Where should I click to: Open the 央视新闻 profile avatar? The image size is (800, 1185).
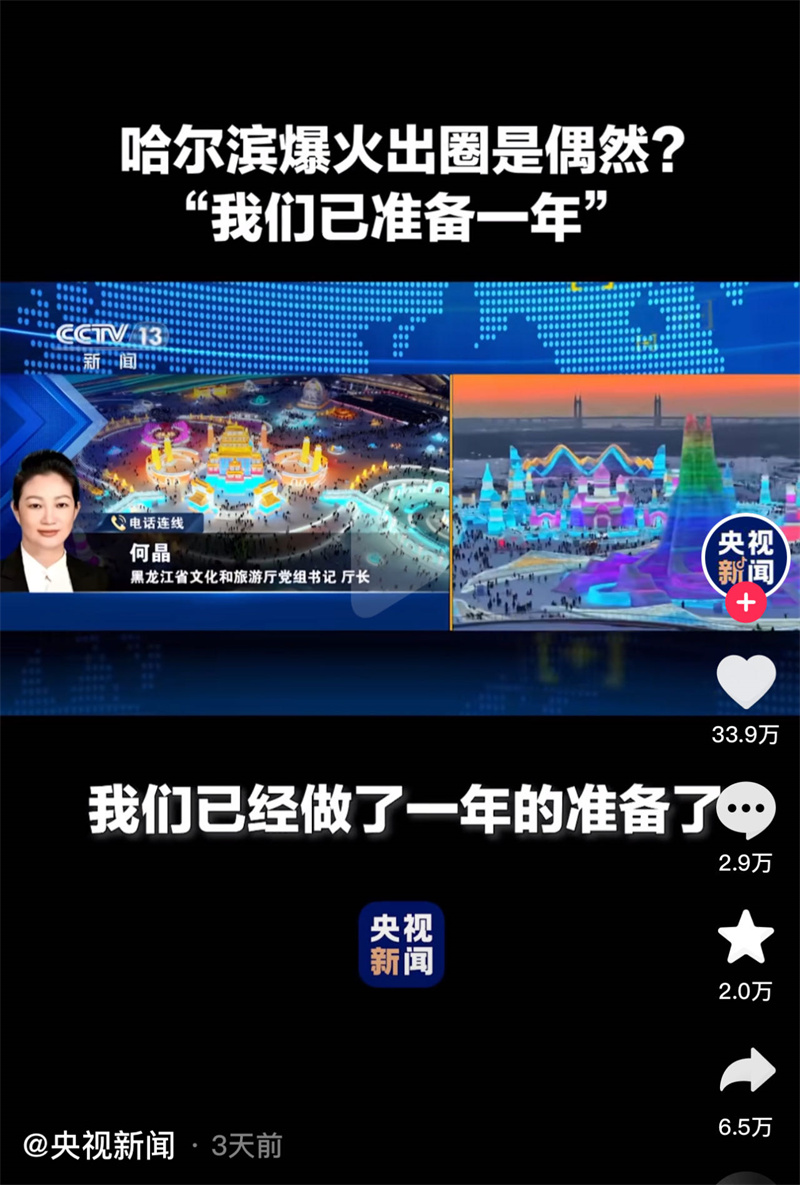point(745,556)
